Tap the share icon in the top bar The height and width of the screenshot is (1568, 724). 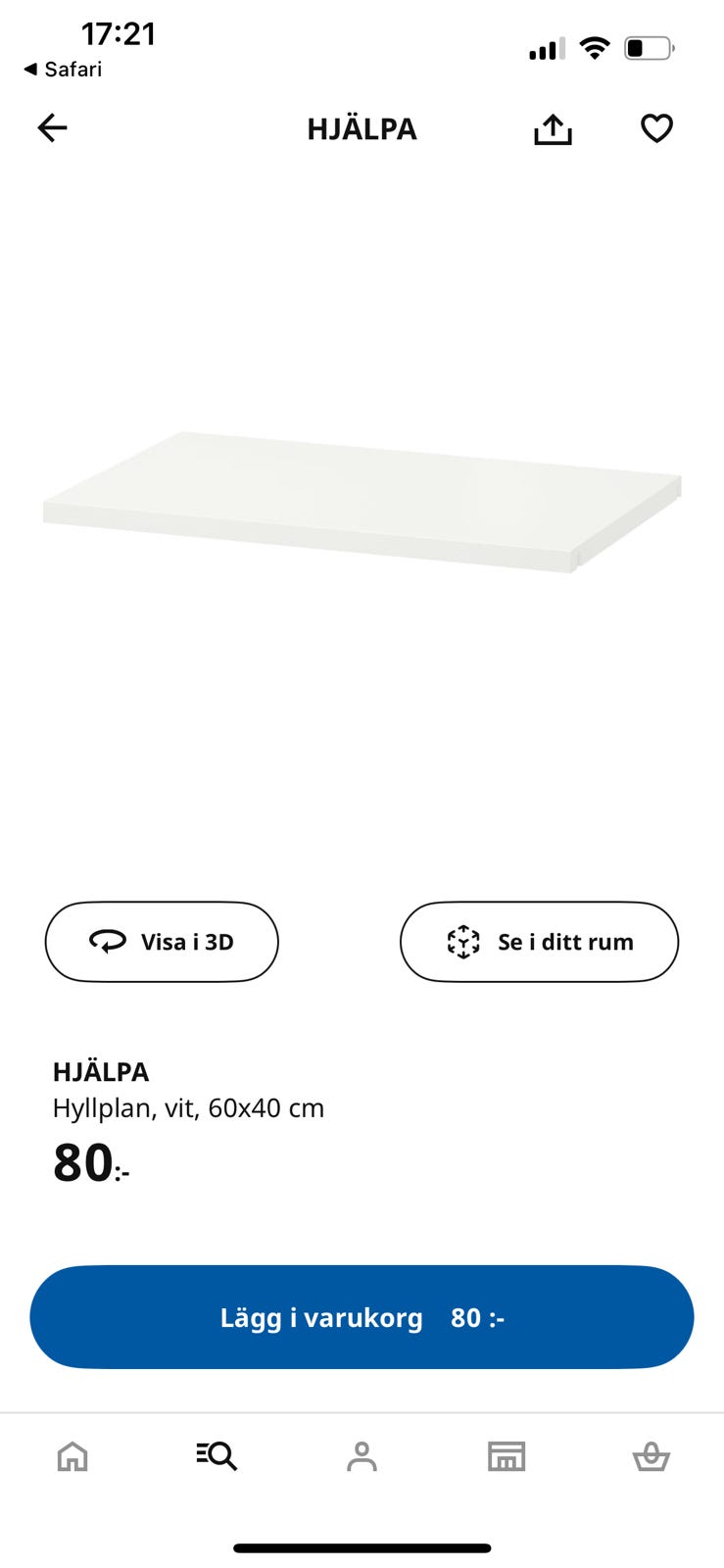pyautogui.click(x=554, y=128)
